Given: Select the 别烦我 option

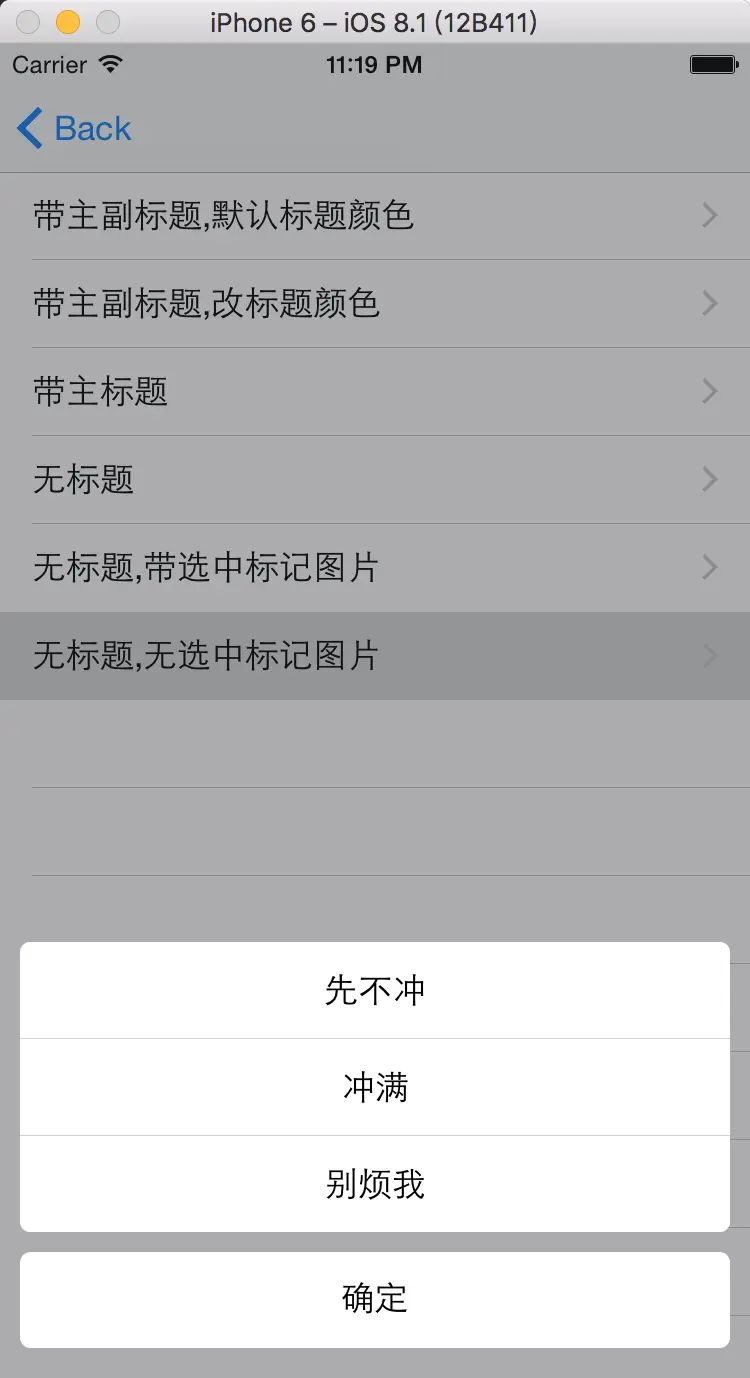Looking at the screenshot, I should 375,1184.
